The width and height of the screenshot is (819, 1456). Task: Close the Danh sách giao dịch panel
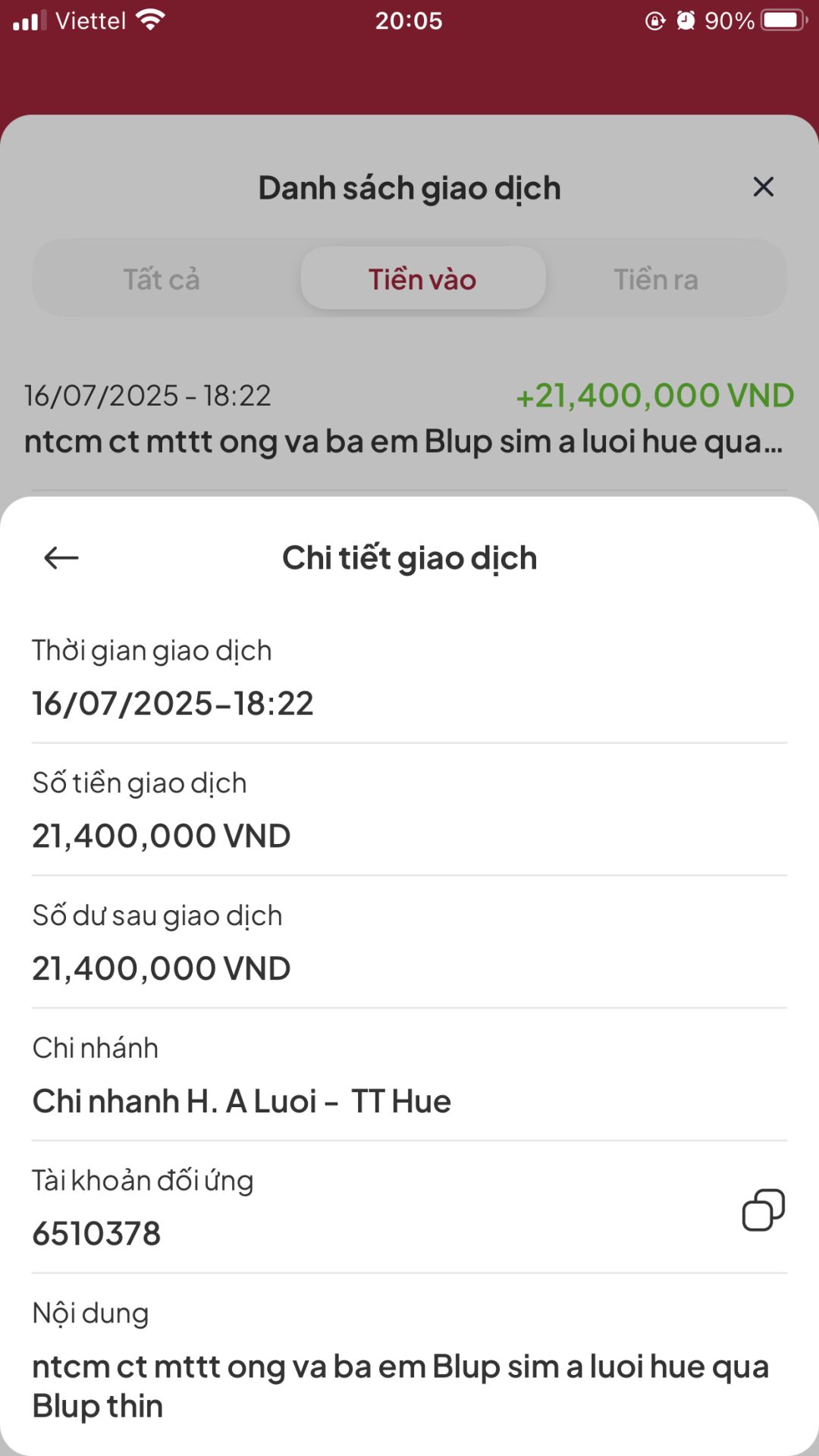pos(763,187)
